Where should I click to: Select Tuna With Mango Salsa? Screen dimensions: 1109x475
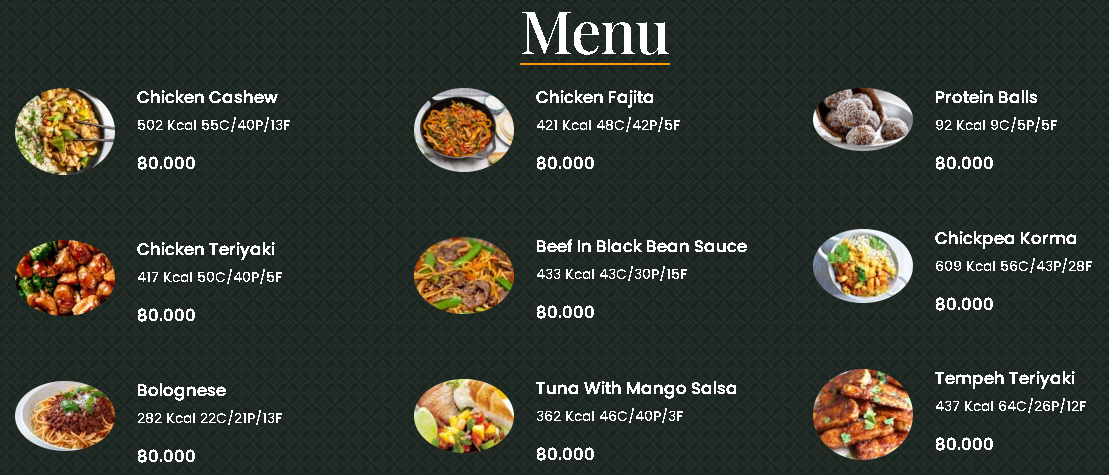[636, 388]
